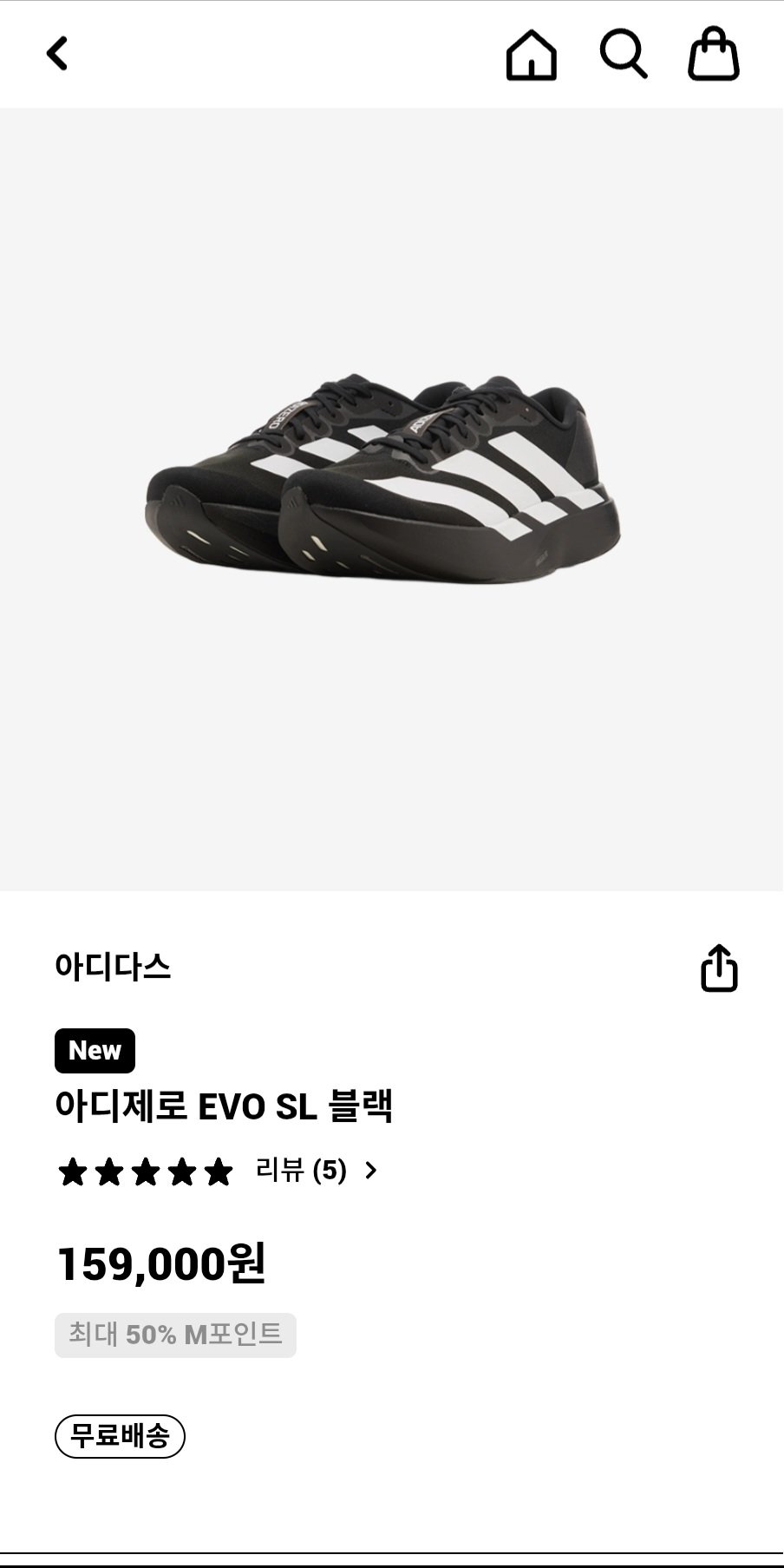Select the New badge above the title
Viewport: 784px width, 1568px height.
point(94,1051)
